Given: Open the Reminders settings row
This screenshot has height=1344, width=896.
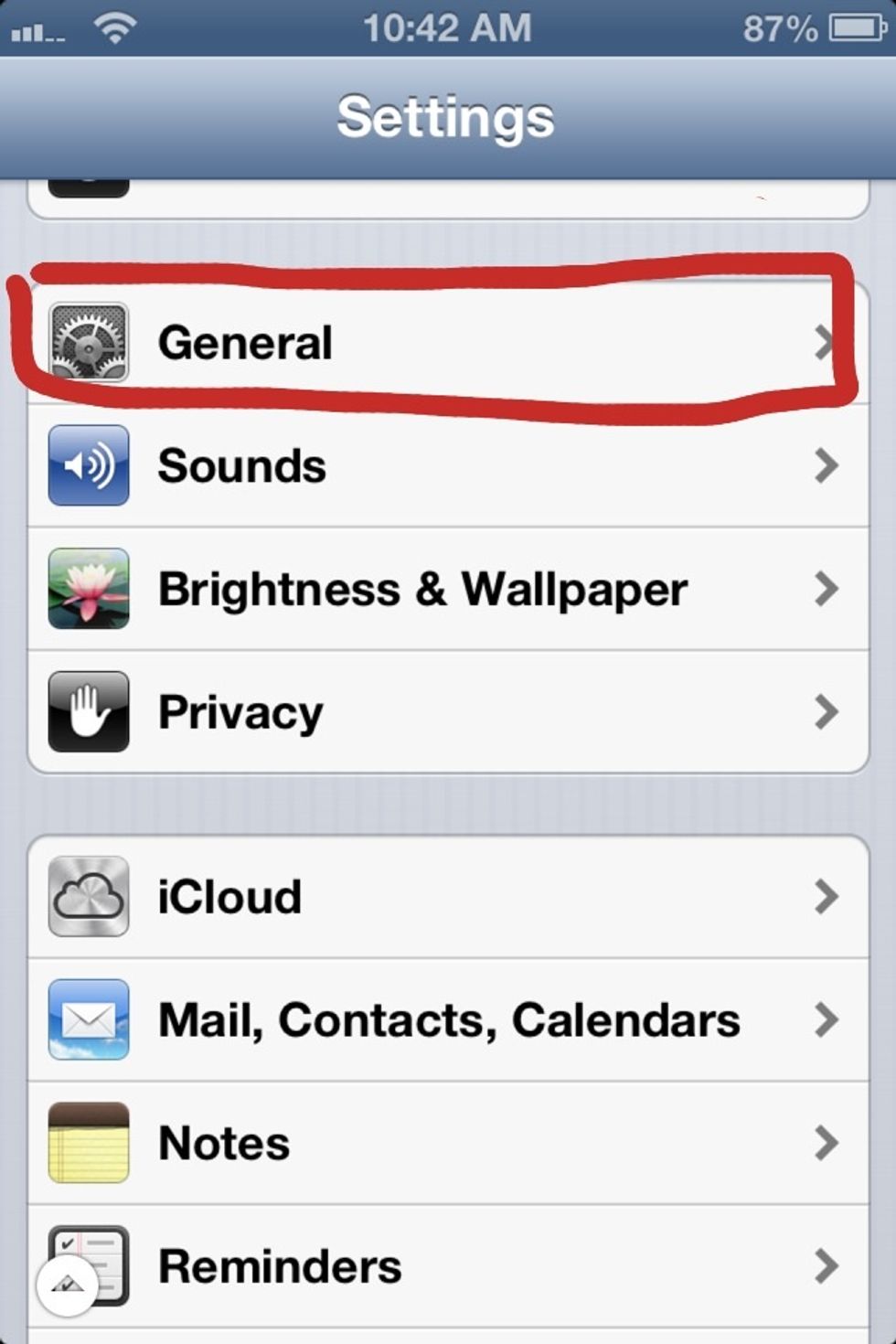Looking at the screenshot, I should click(x=448, y=1264).
